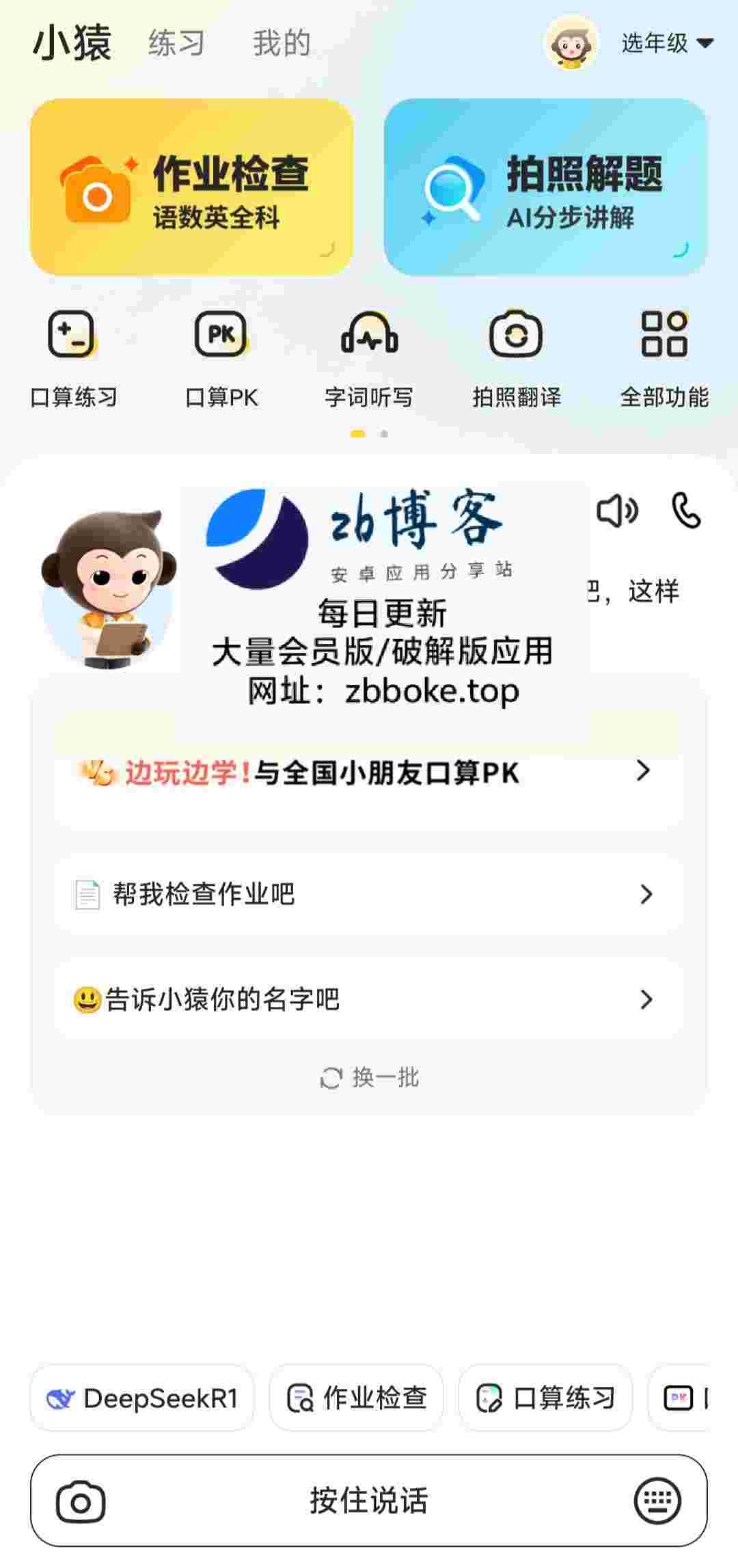
Task: Open the camera icon in the input bar
Action: (x=81, y=1502)
